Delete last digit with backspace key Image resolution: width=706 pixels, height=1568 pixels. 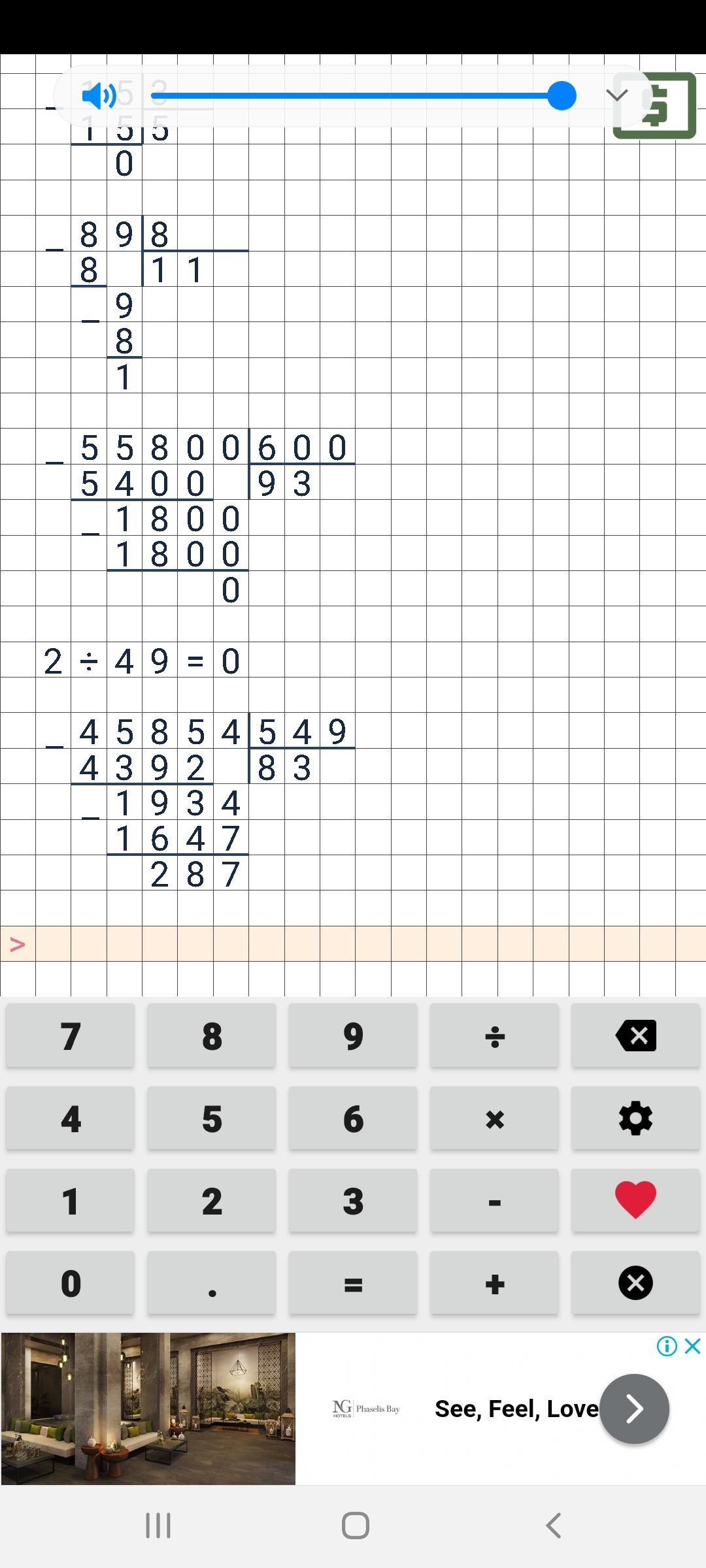(x=635, y=1036)
